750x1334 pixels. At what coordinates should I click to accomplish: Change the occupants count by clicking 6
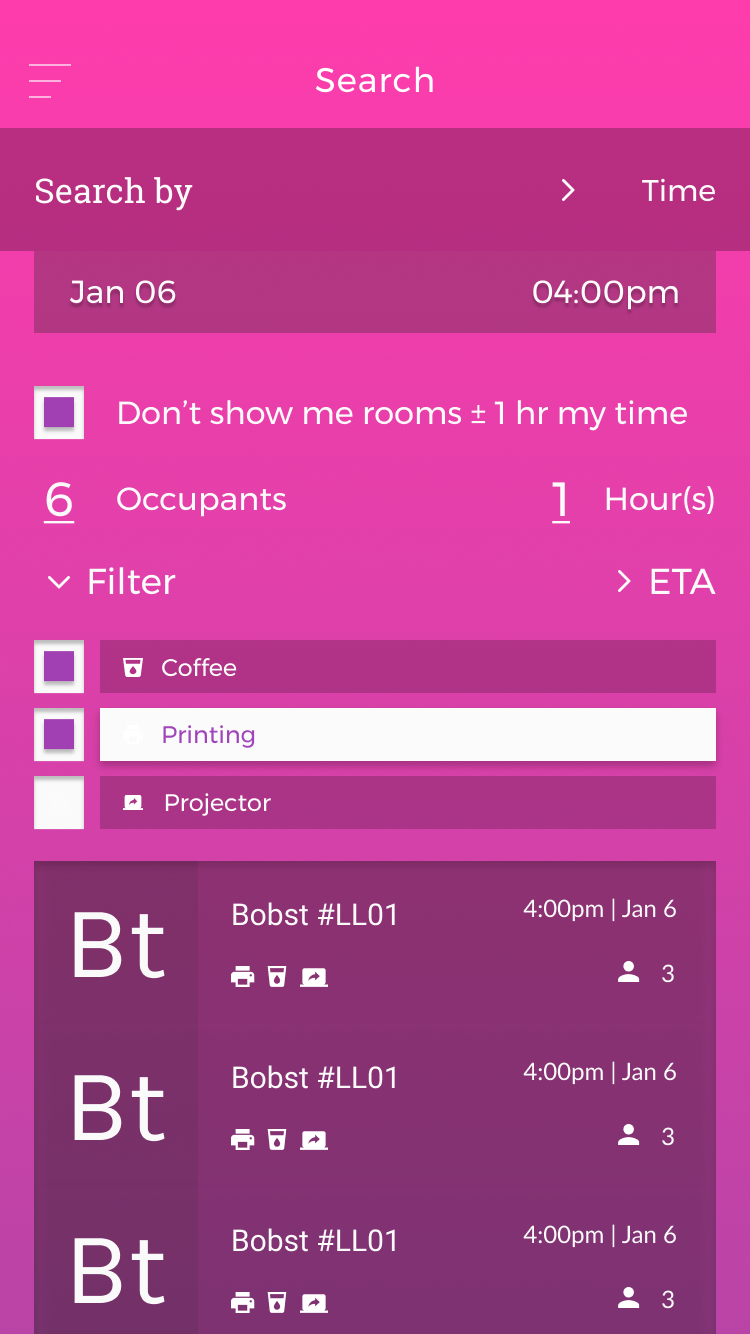click(59, 499)
